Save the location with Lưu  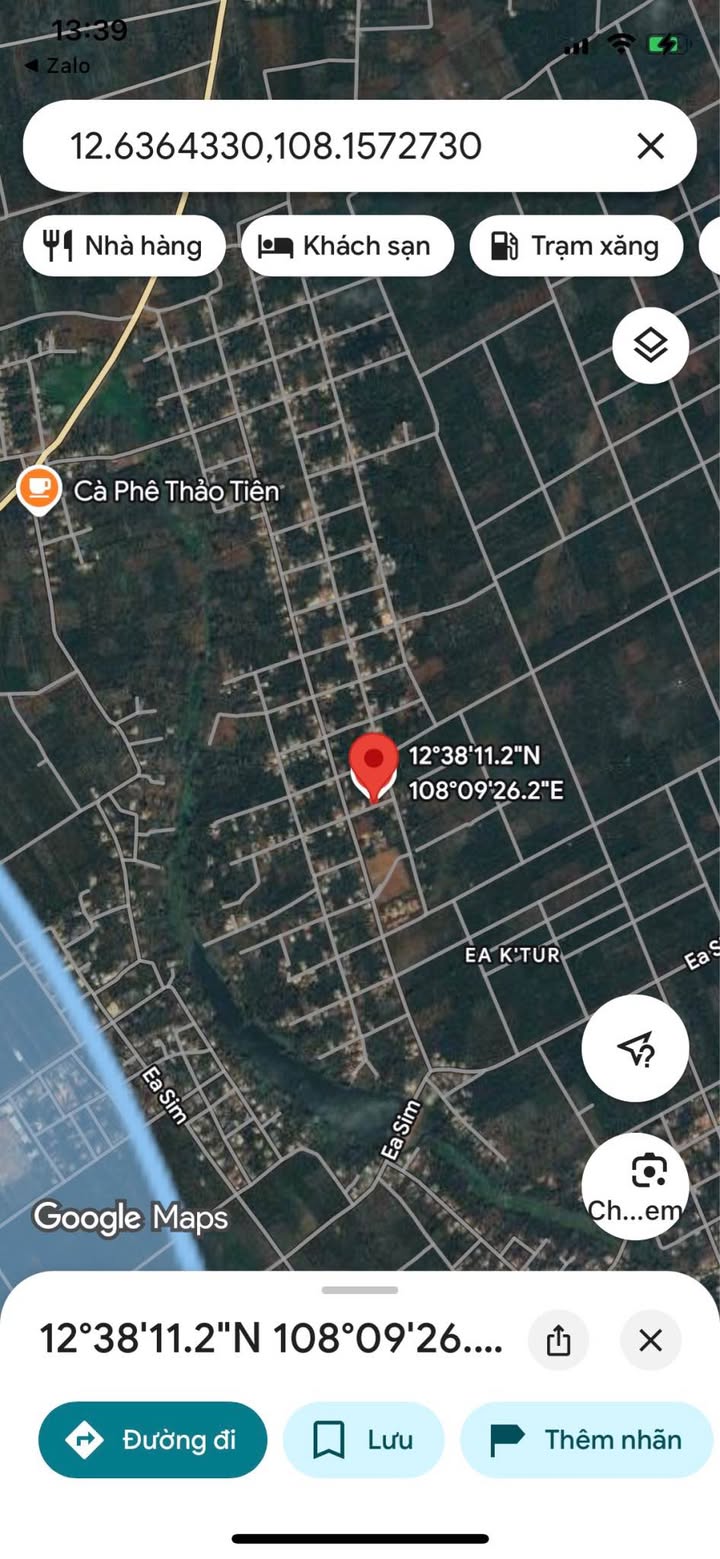[x=364, y=1440]
